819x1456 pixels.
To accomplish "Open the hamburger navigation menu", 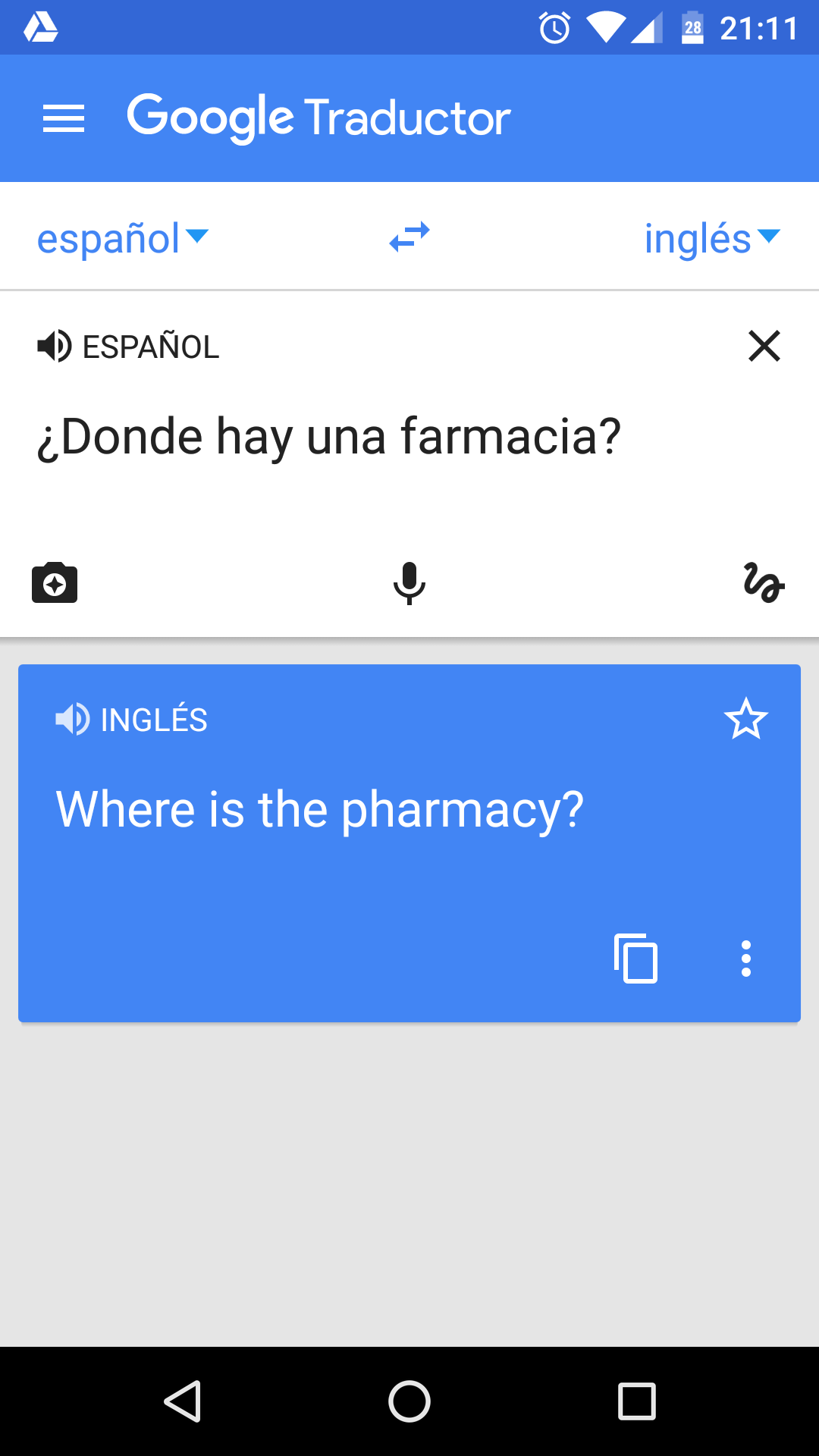I will [64, 118].
